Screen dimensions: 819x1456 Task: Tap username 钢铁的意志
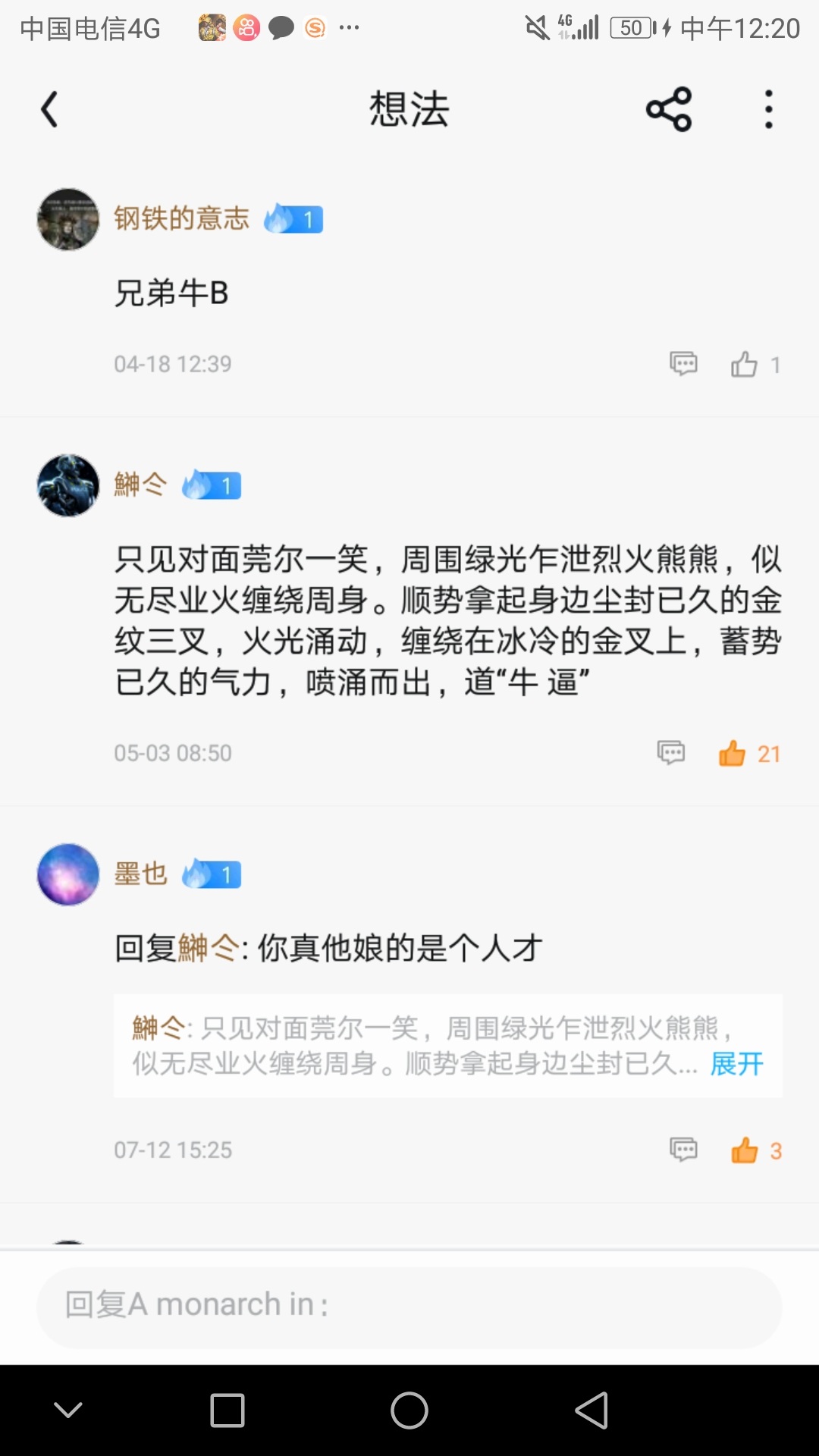pos(181,218)
